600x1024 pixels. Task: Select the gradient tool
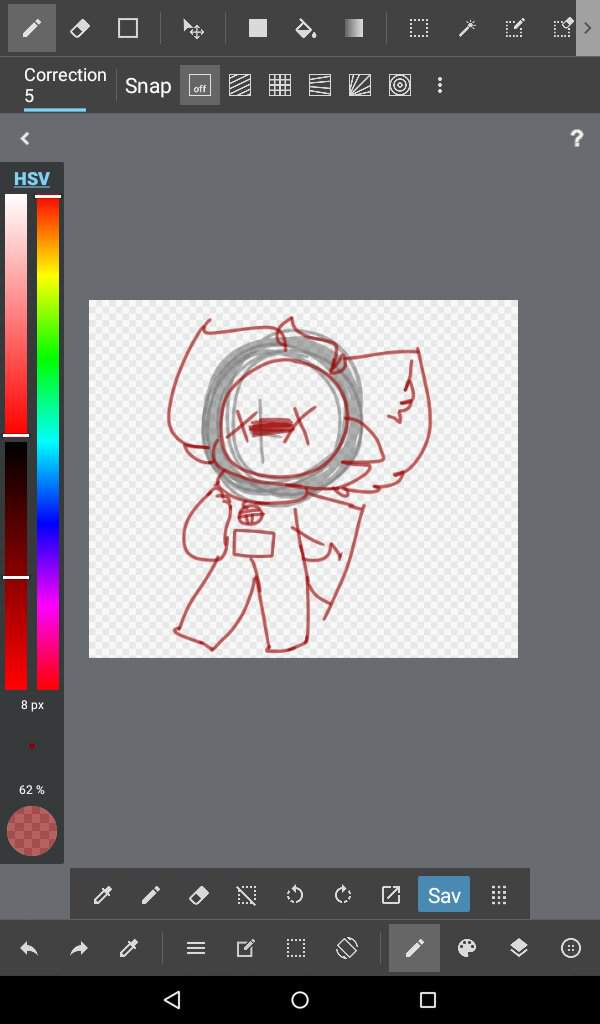click(354, 28)
